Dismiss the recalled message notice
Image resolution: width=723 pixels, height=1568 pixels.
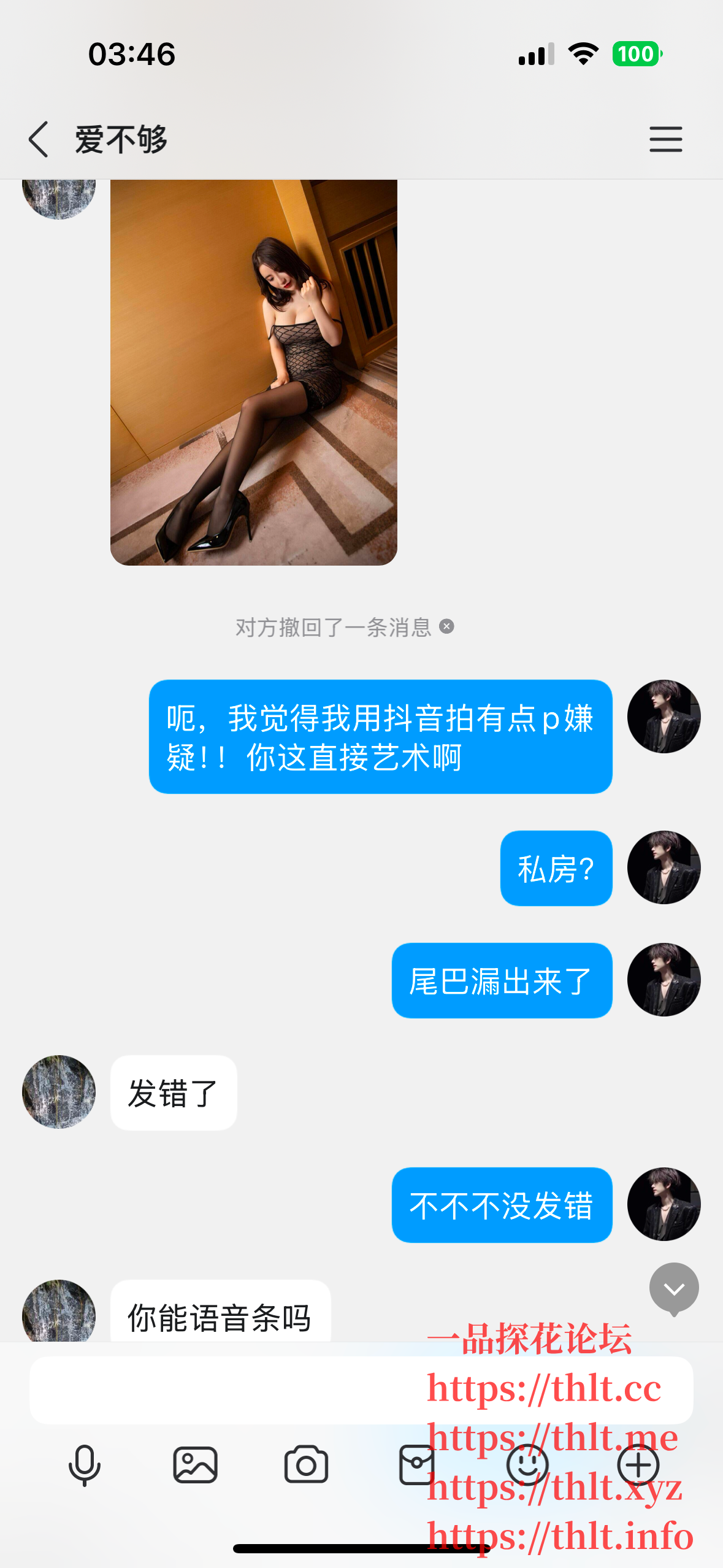[447, 626]
